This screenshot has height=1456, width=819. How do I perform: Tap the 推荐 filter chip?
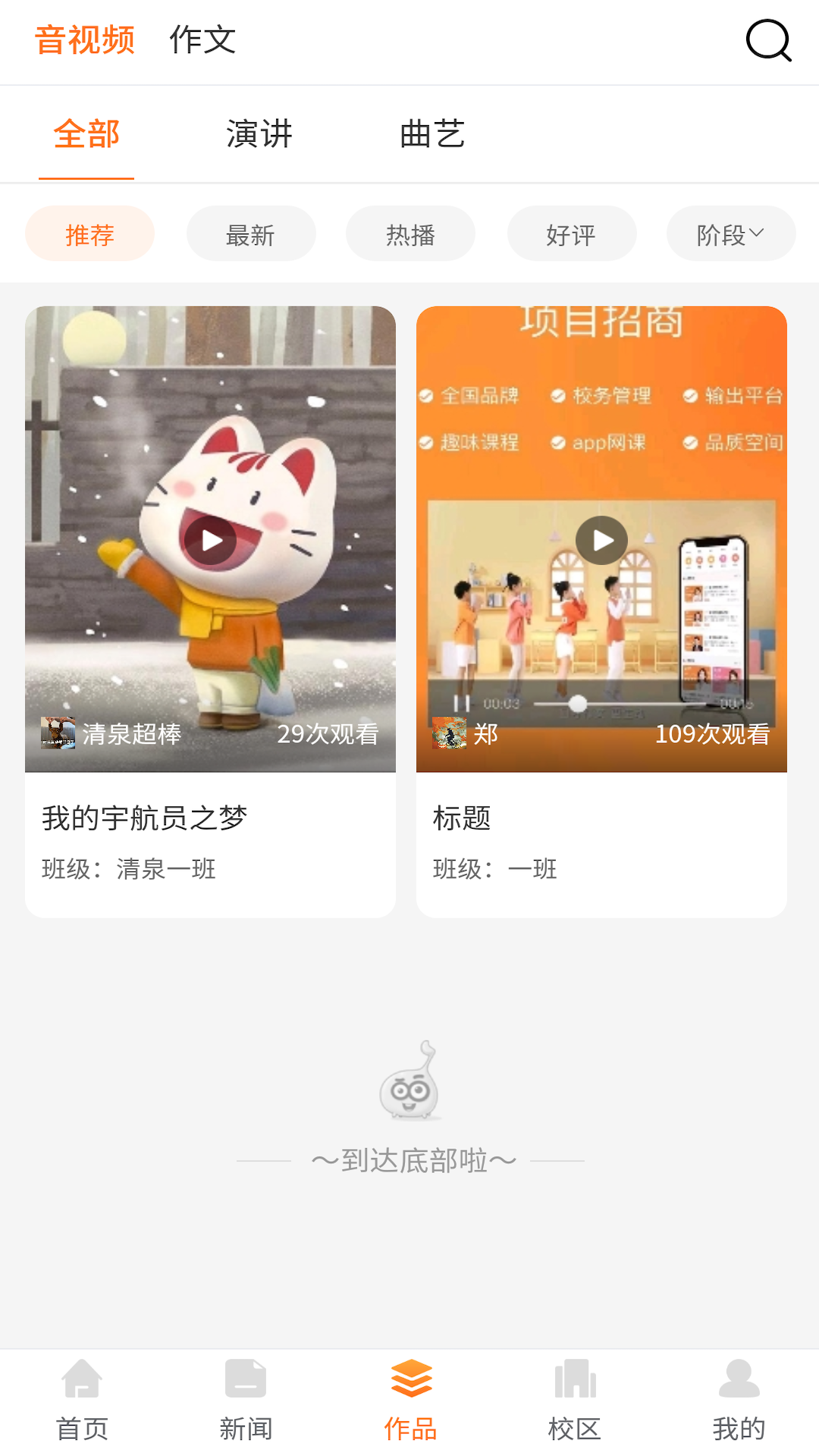89,234
